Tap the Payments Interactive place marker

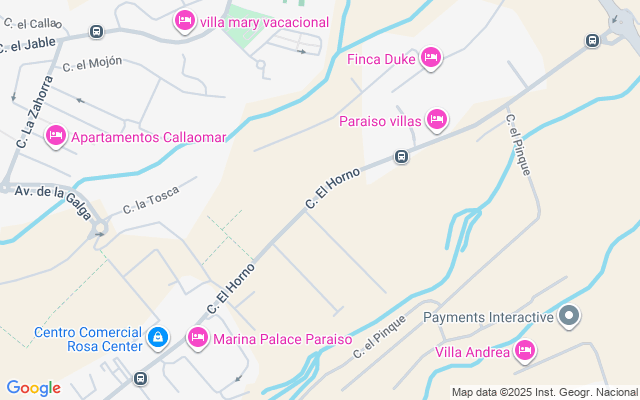tap(569, 317)
